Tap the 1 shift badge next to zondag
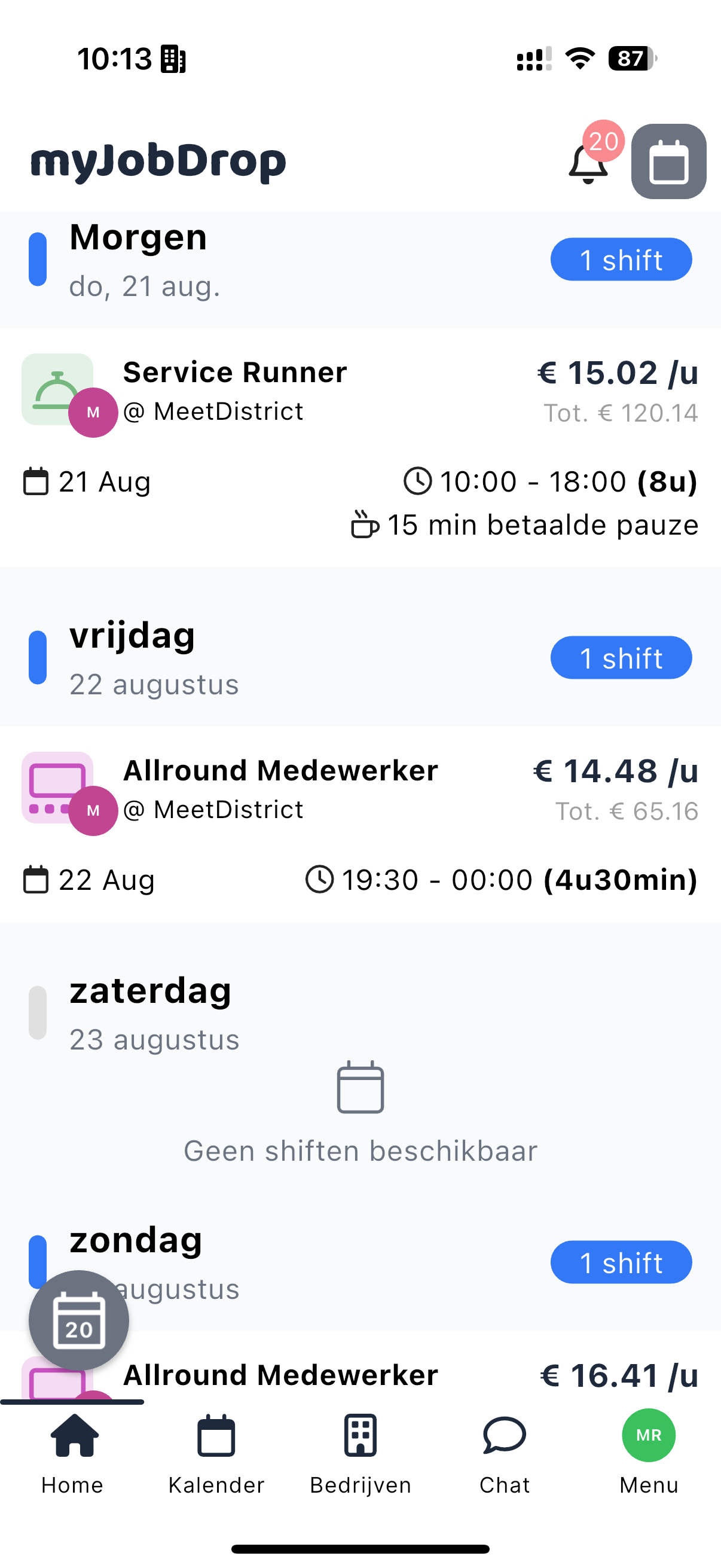The image size is (721, 1568). click(x=621, y=1262)
